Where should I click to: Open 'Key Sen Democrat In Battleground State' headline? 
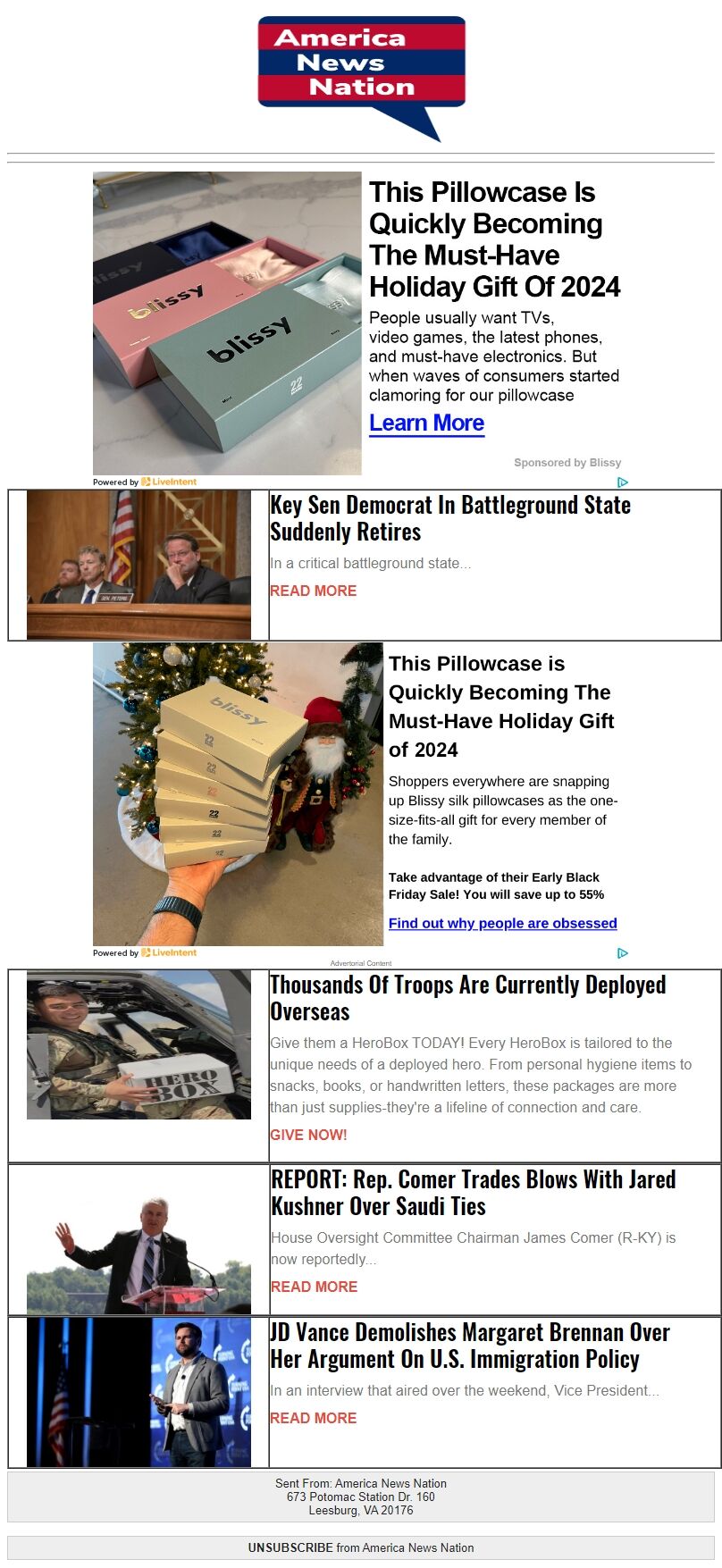click(x=449, y=518)
